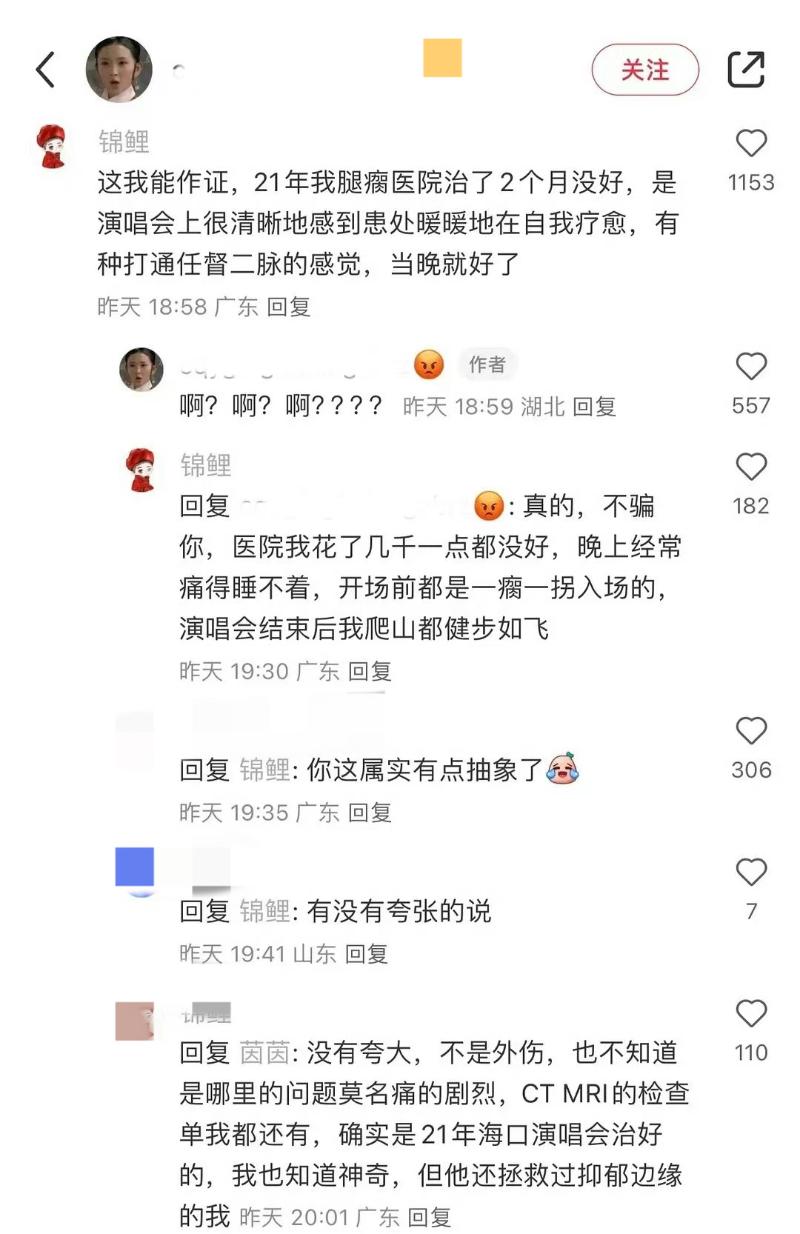
Task: Reply to the 19:41 comment from 山东
Action: pos(366,954)
